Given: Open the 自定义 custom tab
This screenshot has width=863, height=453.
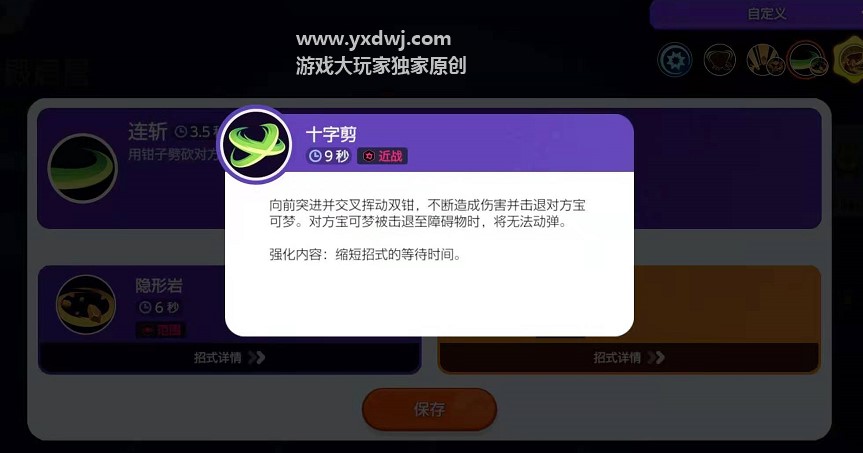Looking at the screenshot, I should [766, 14].
